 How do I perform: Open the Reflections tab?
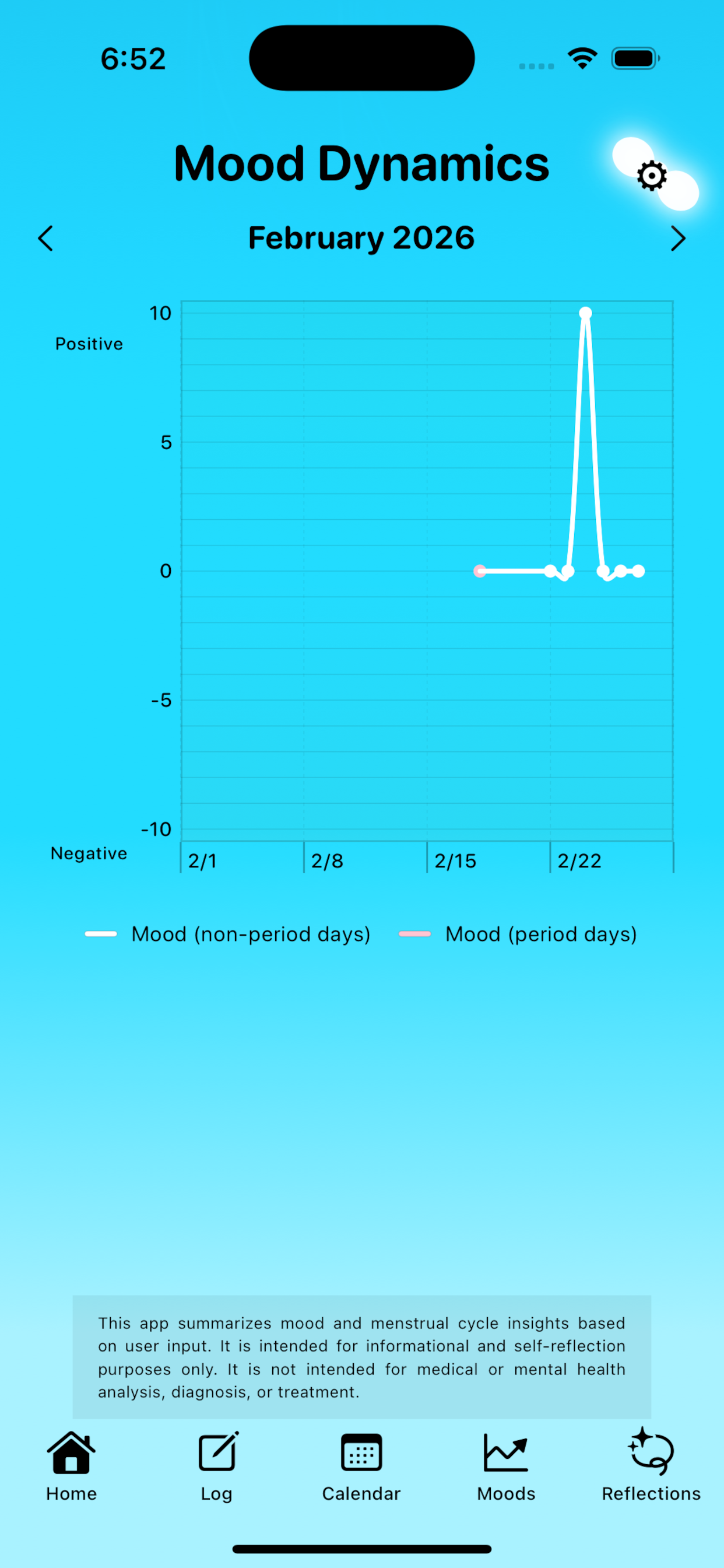(651, 1466)
